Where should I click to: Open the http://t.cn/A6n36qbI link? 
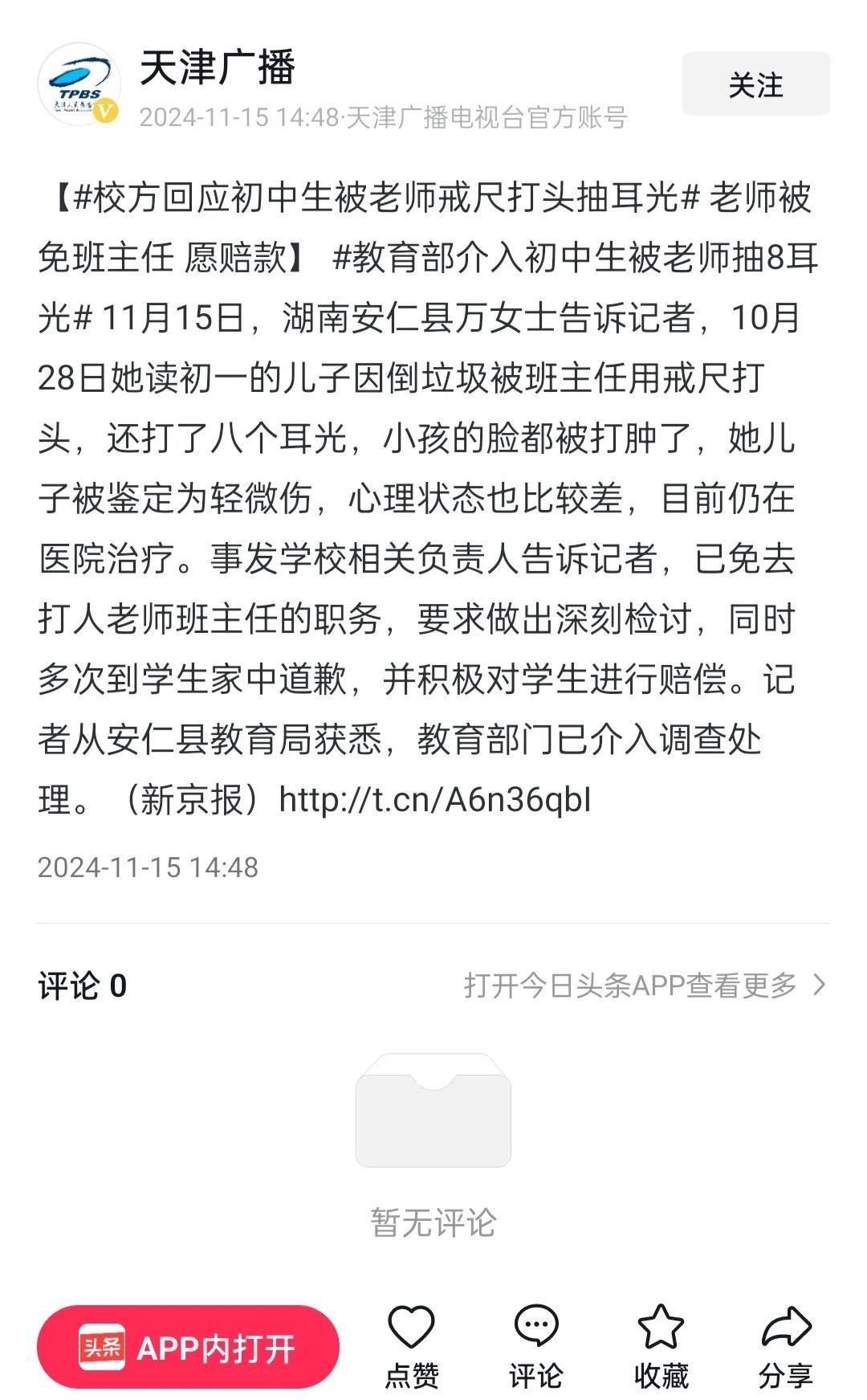[x=434, y=800]
